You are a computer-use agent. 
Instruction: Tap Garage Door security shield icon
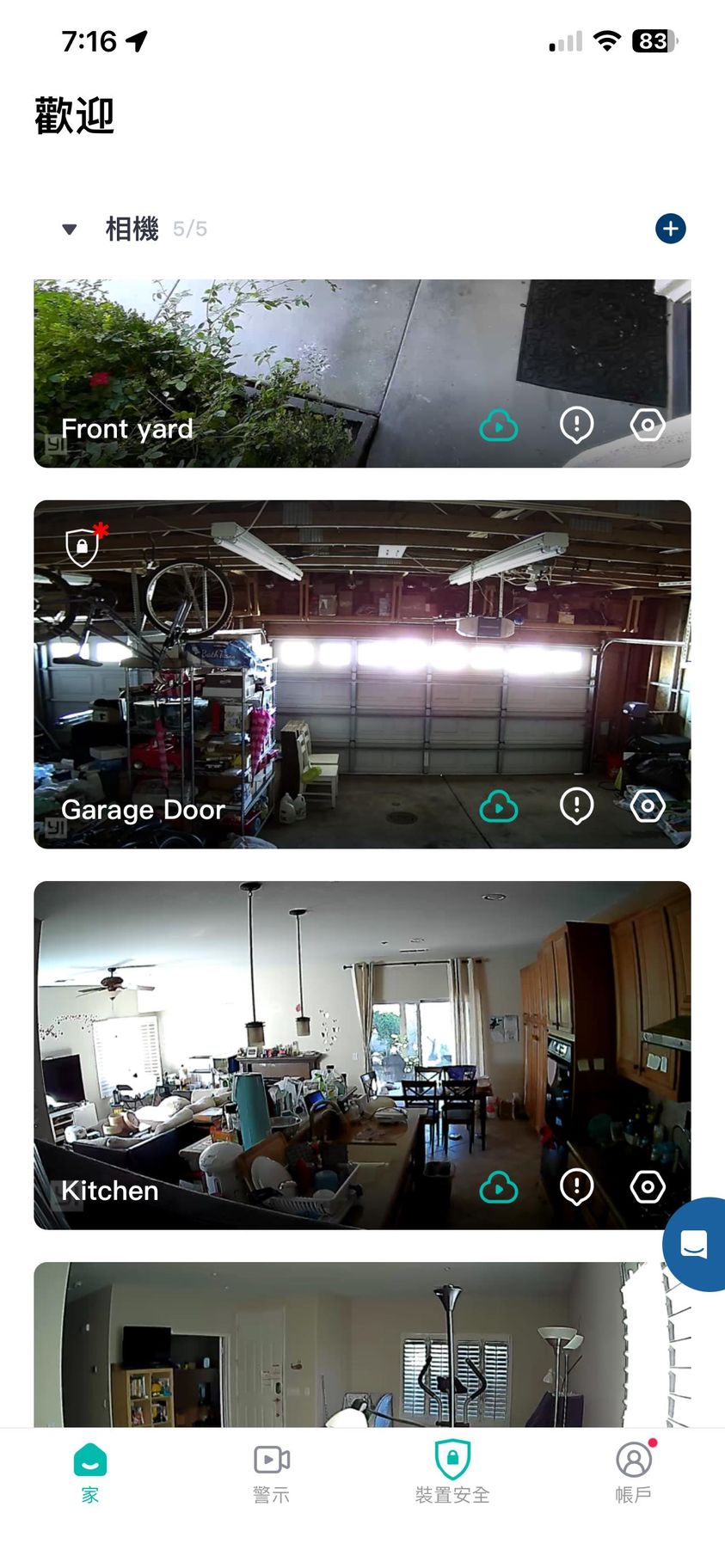[83, 547]
